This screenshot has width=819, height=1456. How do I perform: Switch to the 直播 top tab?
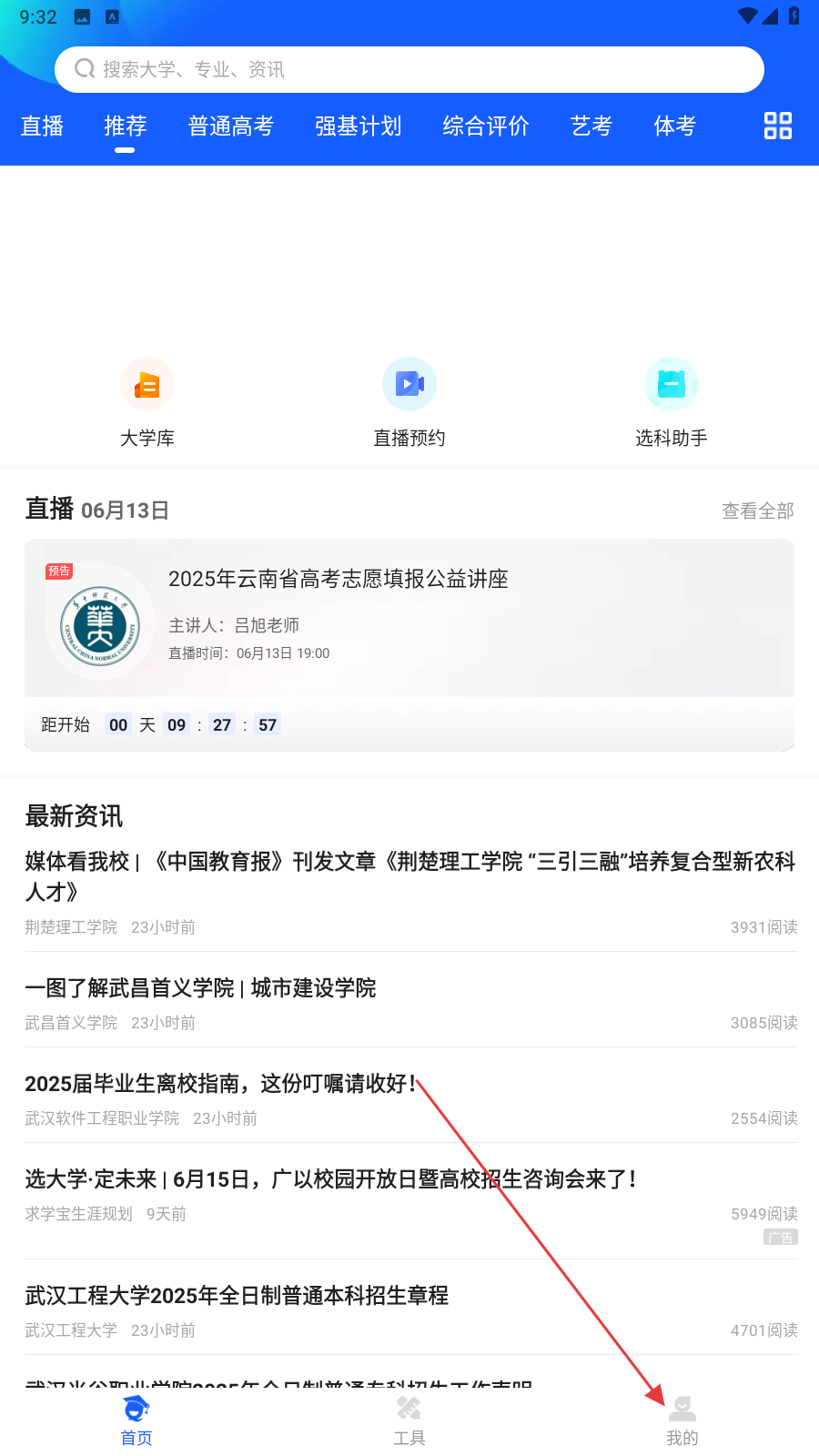pyautogui.click(x=42, y=126)
